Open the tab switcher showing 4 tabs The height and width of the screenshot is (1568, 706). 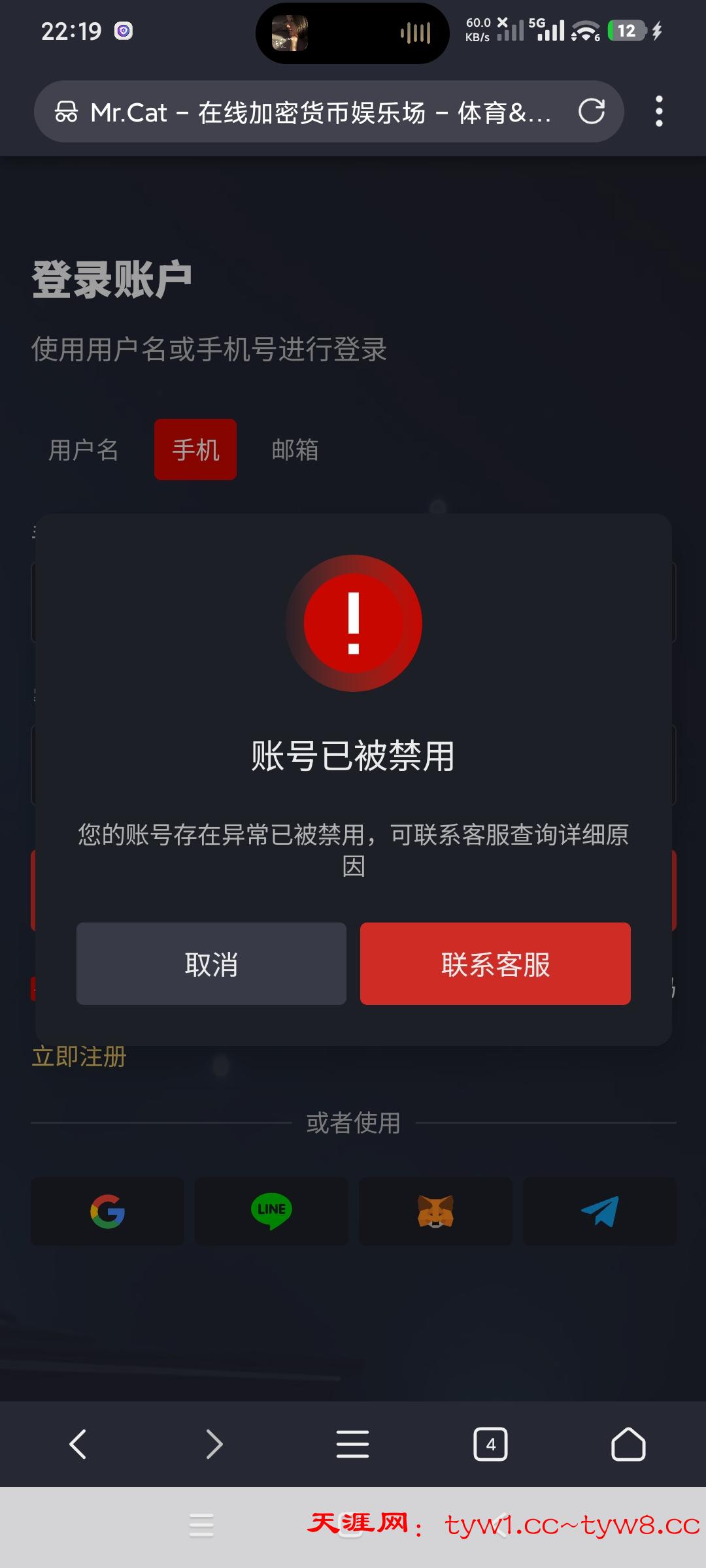[490, 1444]
